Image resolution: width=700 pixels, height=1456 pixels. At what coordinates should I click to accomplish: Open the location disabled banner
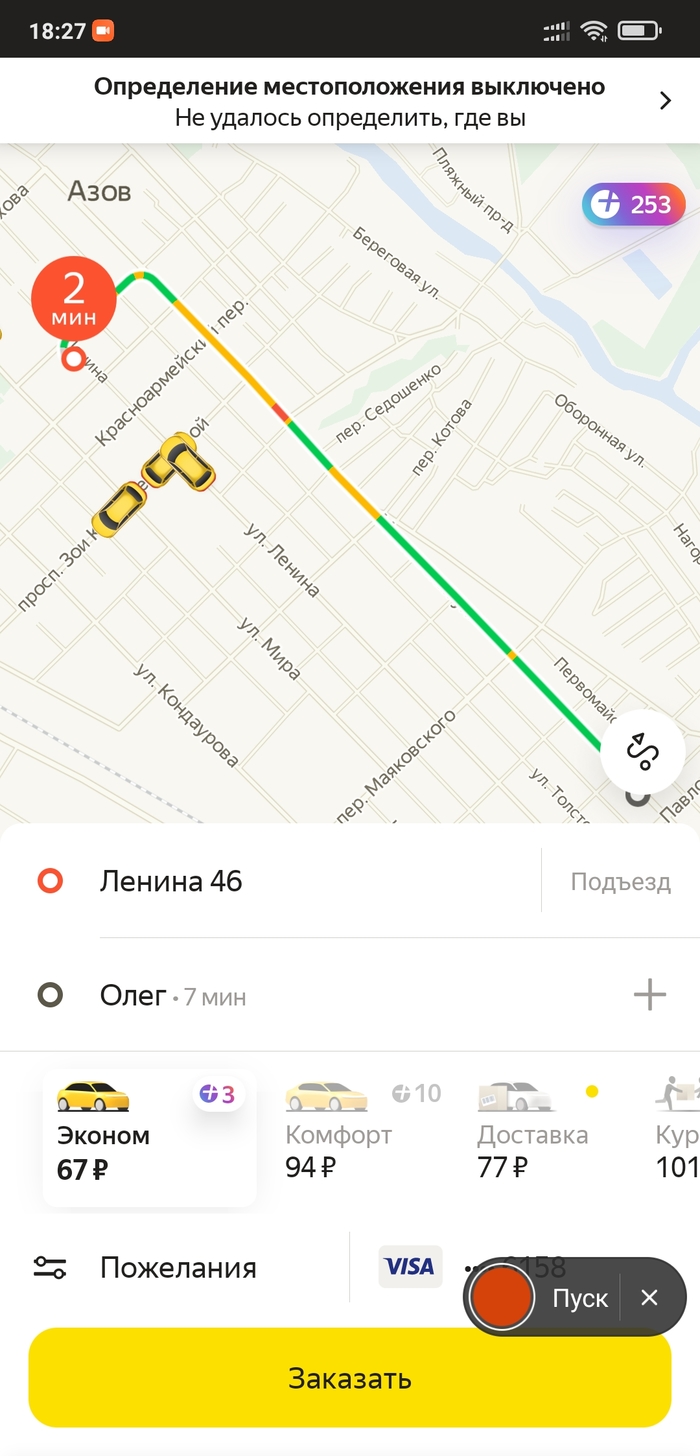point(350,101)
